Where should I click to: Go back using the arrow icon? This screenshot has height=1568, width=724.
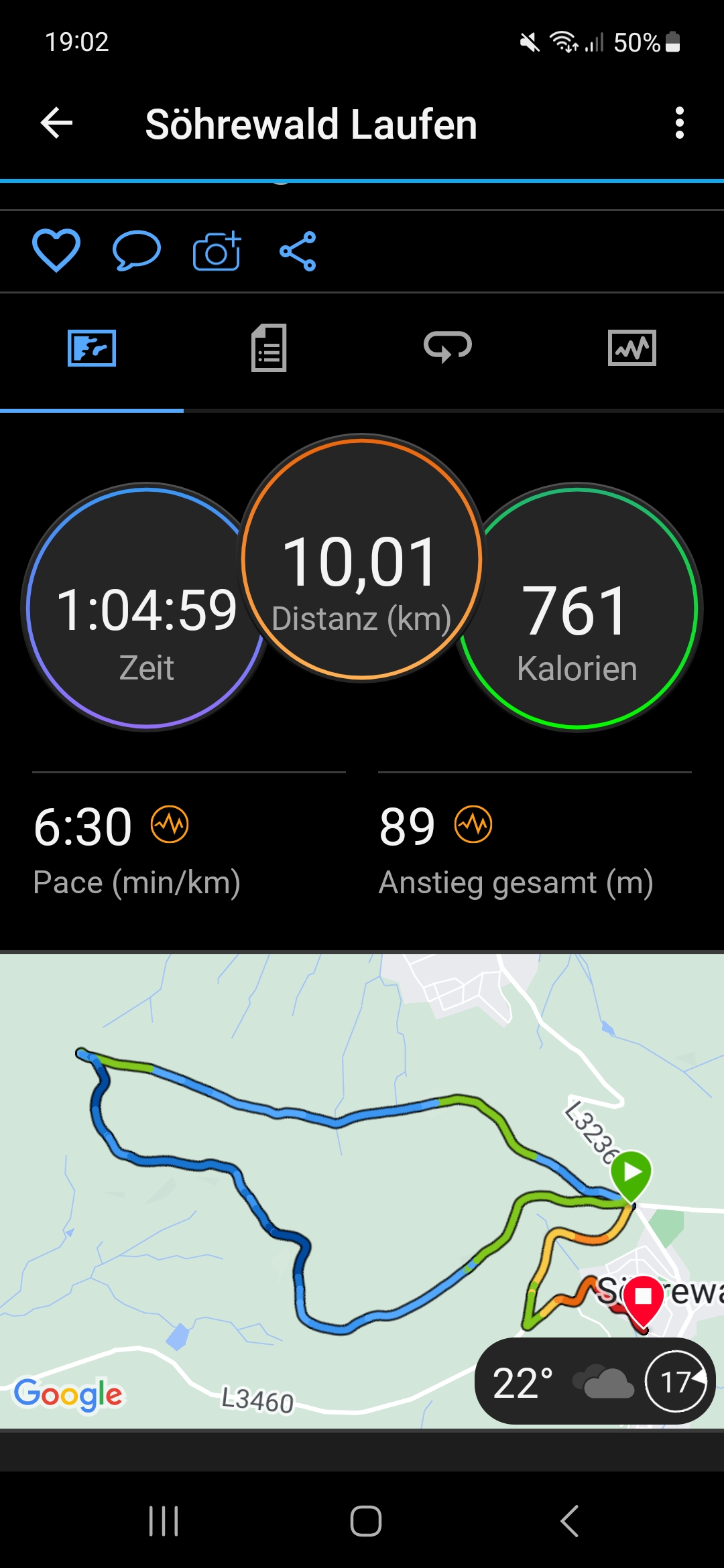point(56,123)
